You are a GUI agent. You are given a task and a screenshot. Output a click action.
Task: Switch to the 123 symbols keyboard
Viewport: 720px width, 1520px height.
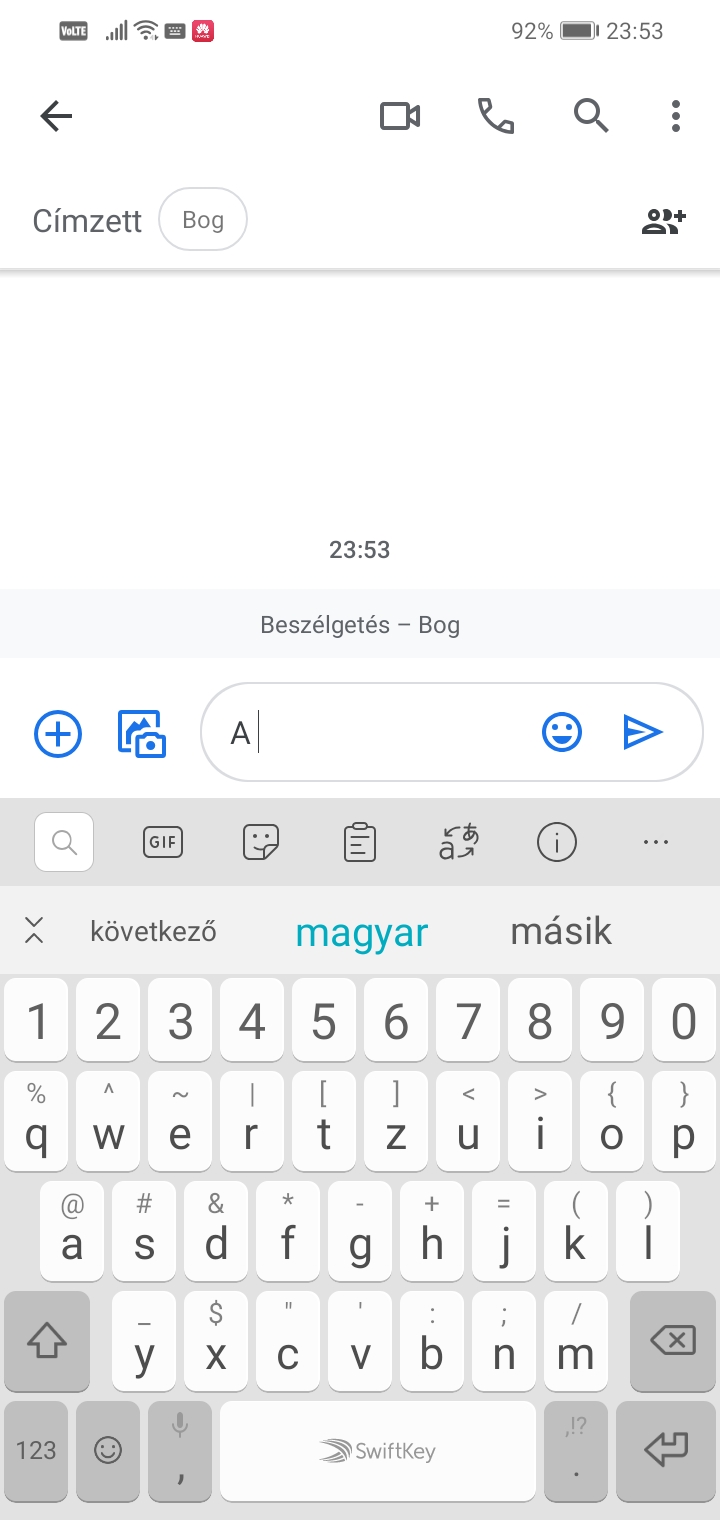pos(36,1450)
